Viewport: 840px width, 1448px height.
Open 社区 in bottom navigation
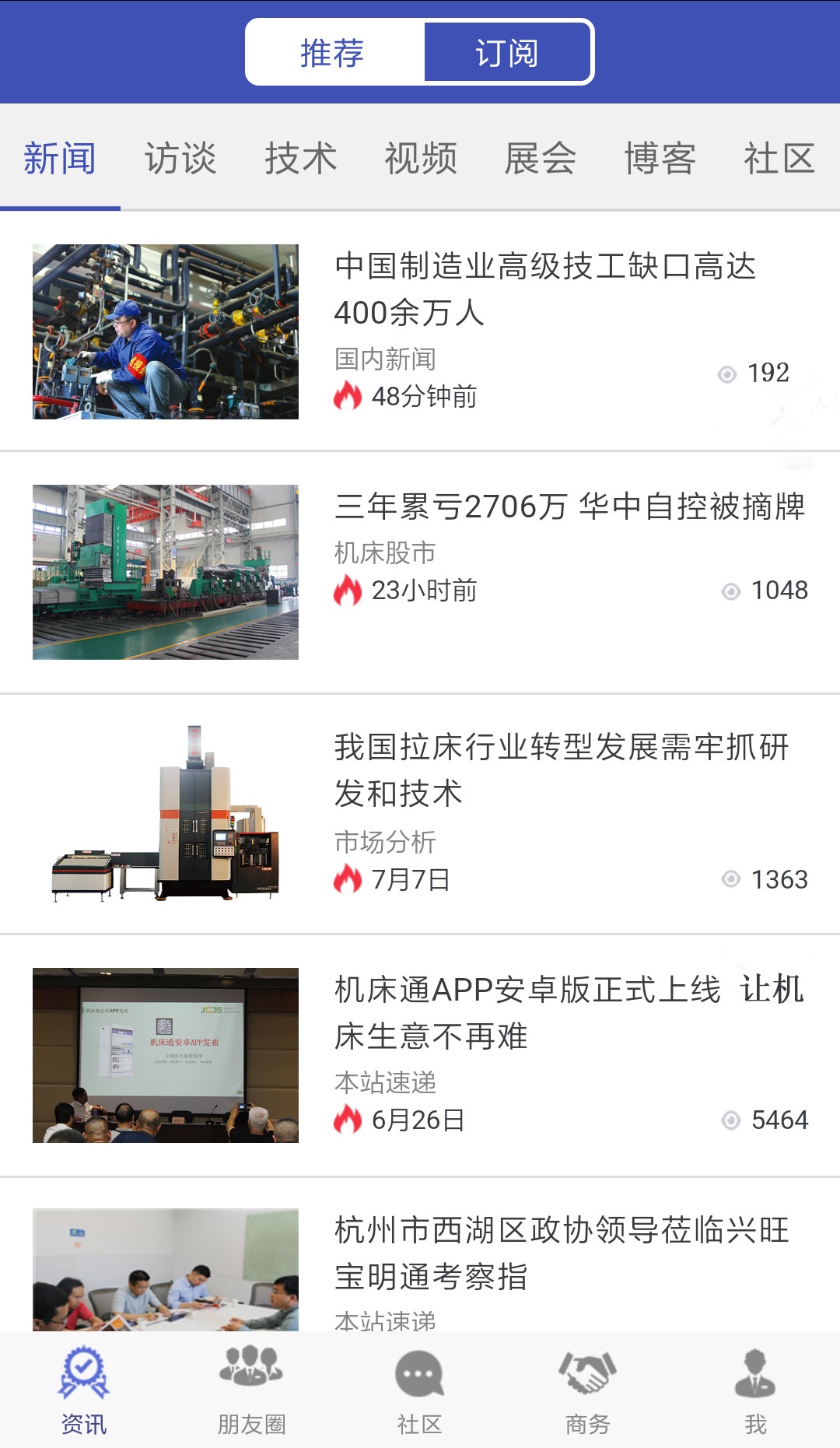(x=420, y=1391)
